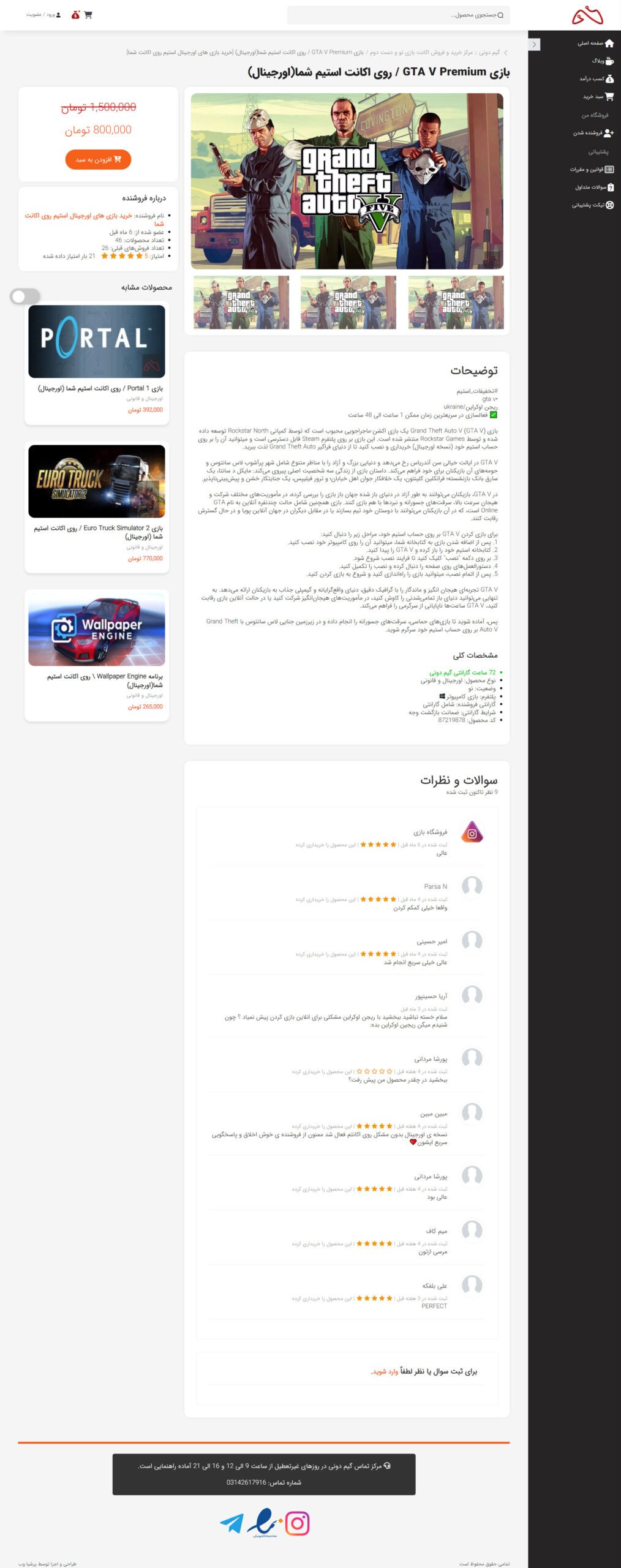Open the login / register link

tap(43, 15)
